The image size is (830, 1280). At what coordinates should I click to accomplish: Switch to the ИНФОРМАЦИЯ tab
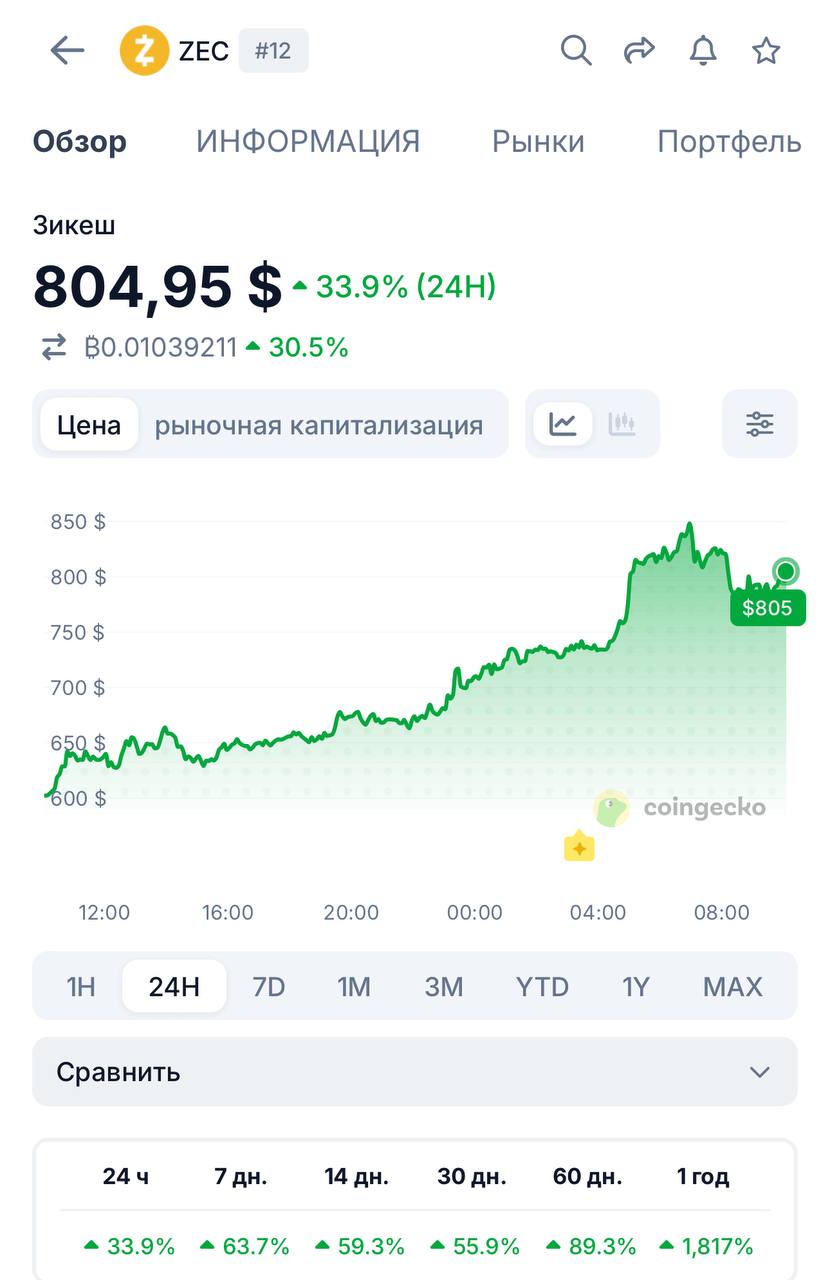(308, 142)
